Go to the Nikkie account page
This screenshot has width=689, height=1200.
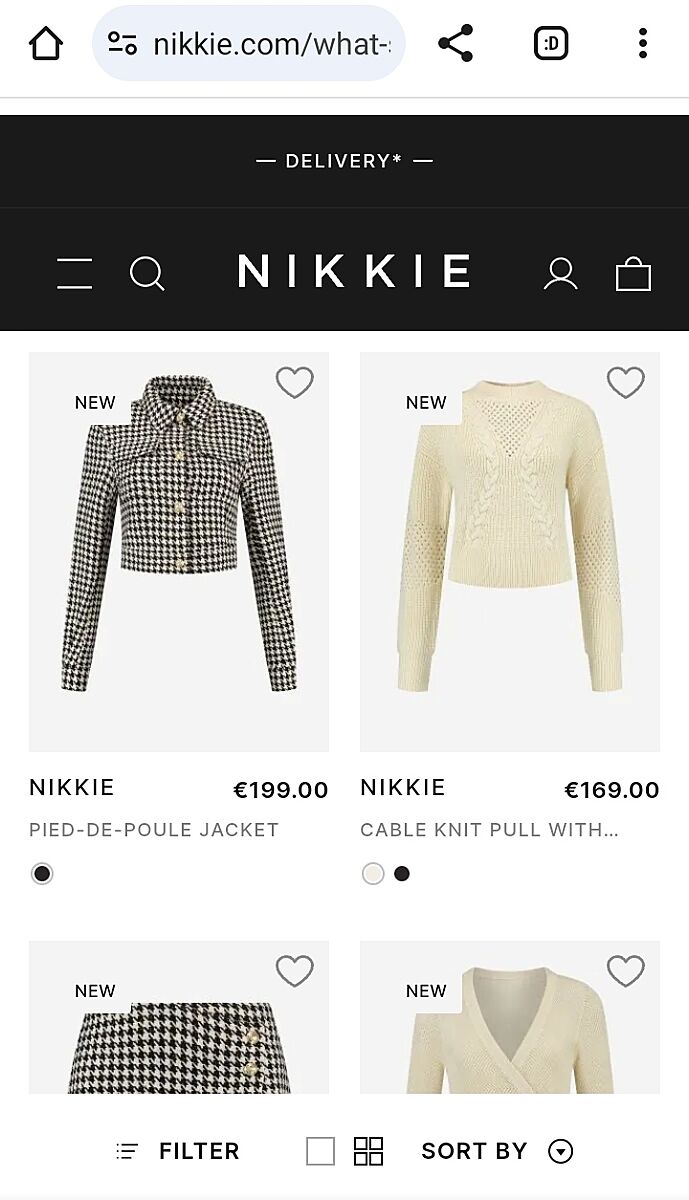point(560,273)
